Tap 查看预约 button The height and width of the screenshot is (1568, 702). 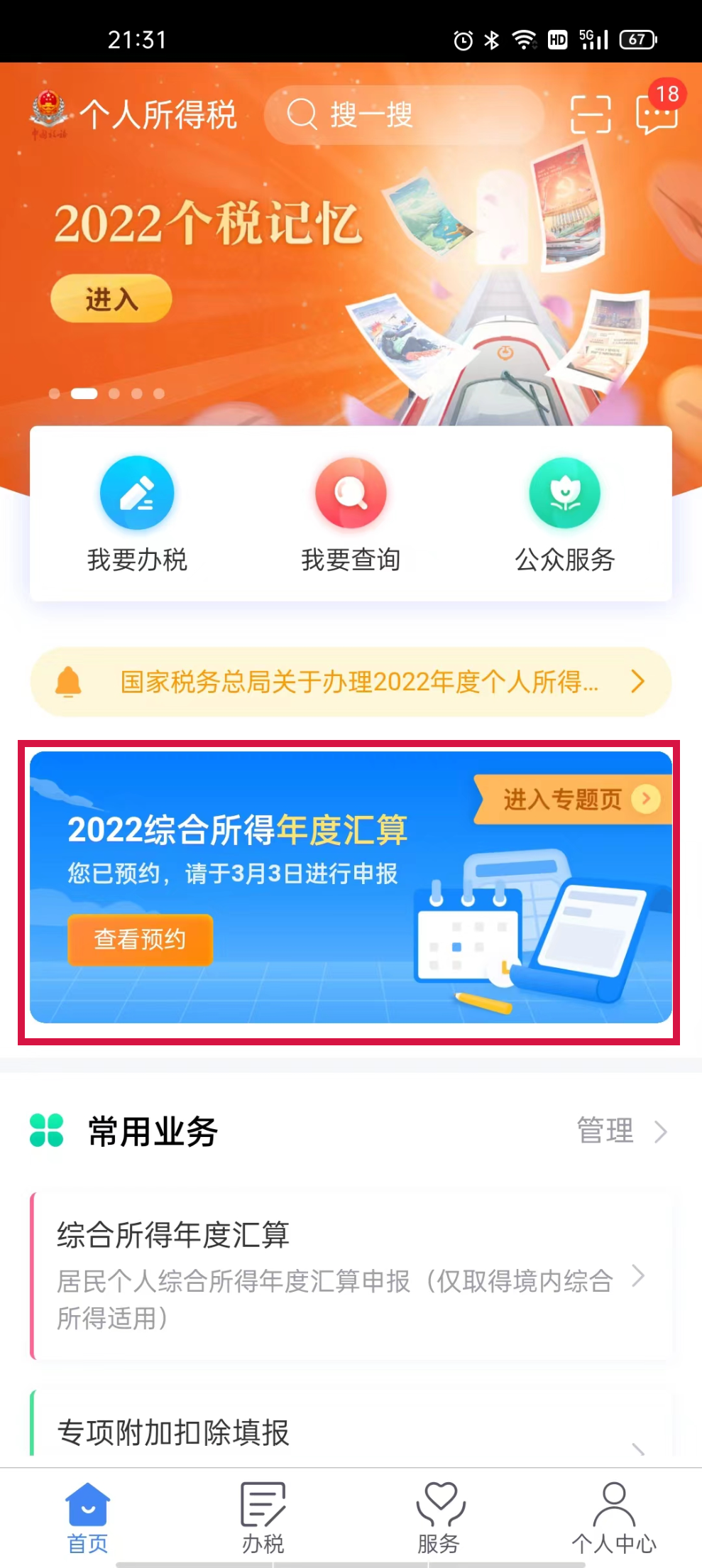point(140,940)
